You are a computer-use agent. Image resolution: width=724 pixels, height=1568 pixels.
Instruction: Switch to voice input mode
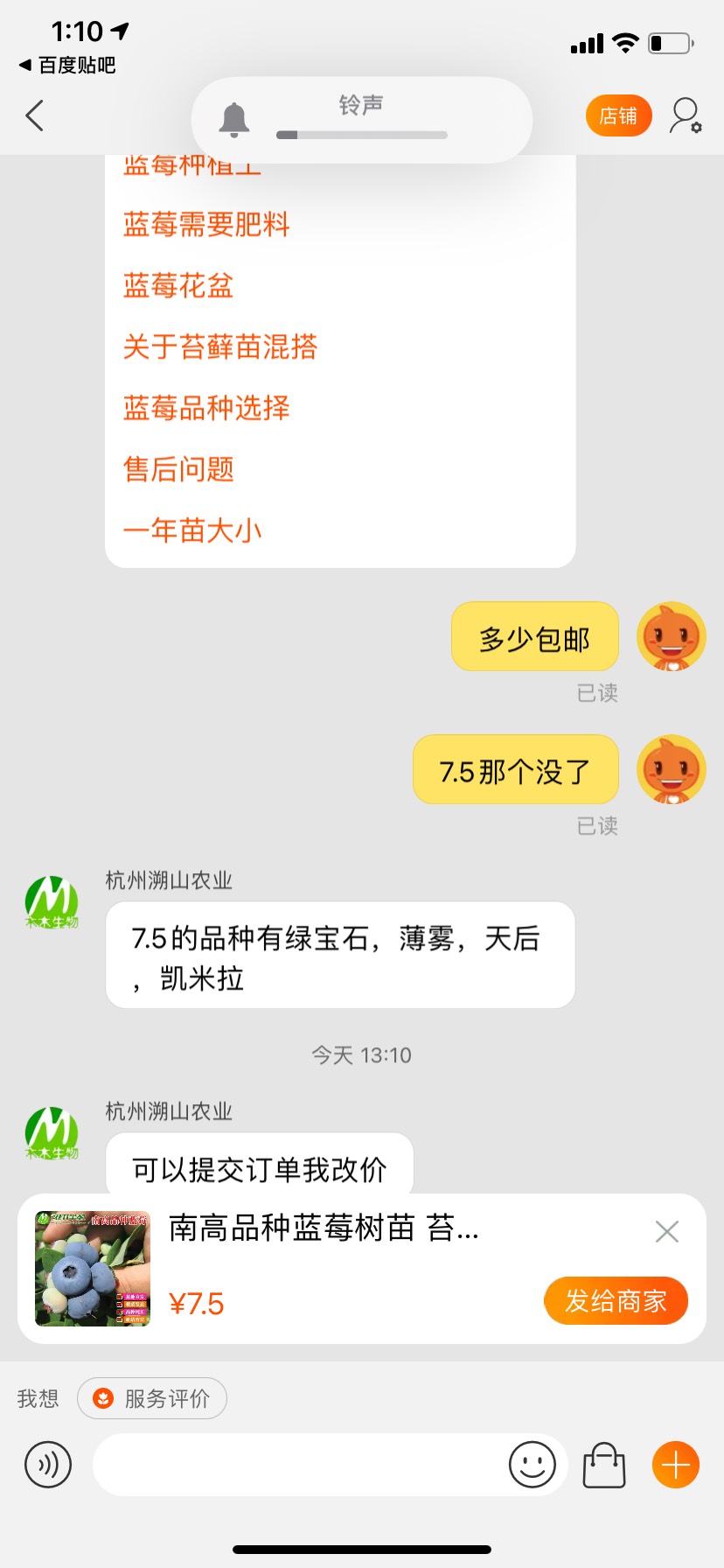tap(48, 1465)
